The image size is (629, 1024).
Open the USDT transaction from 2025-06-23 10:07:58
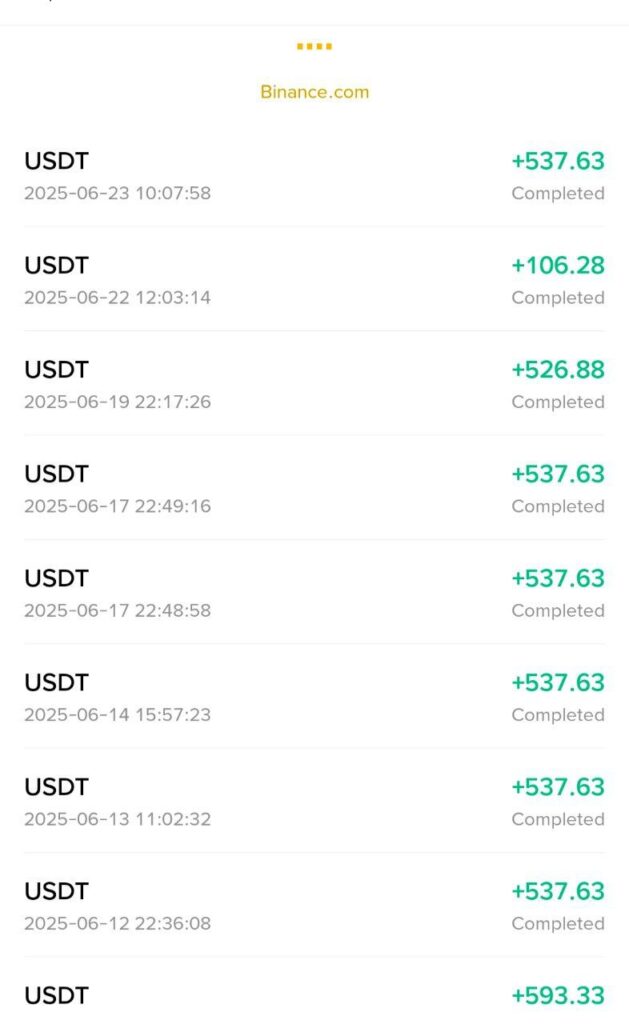(x=314, y=175)
